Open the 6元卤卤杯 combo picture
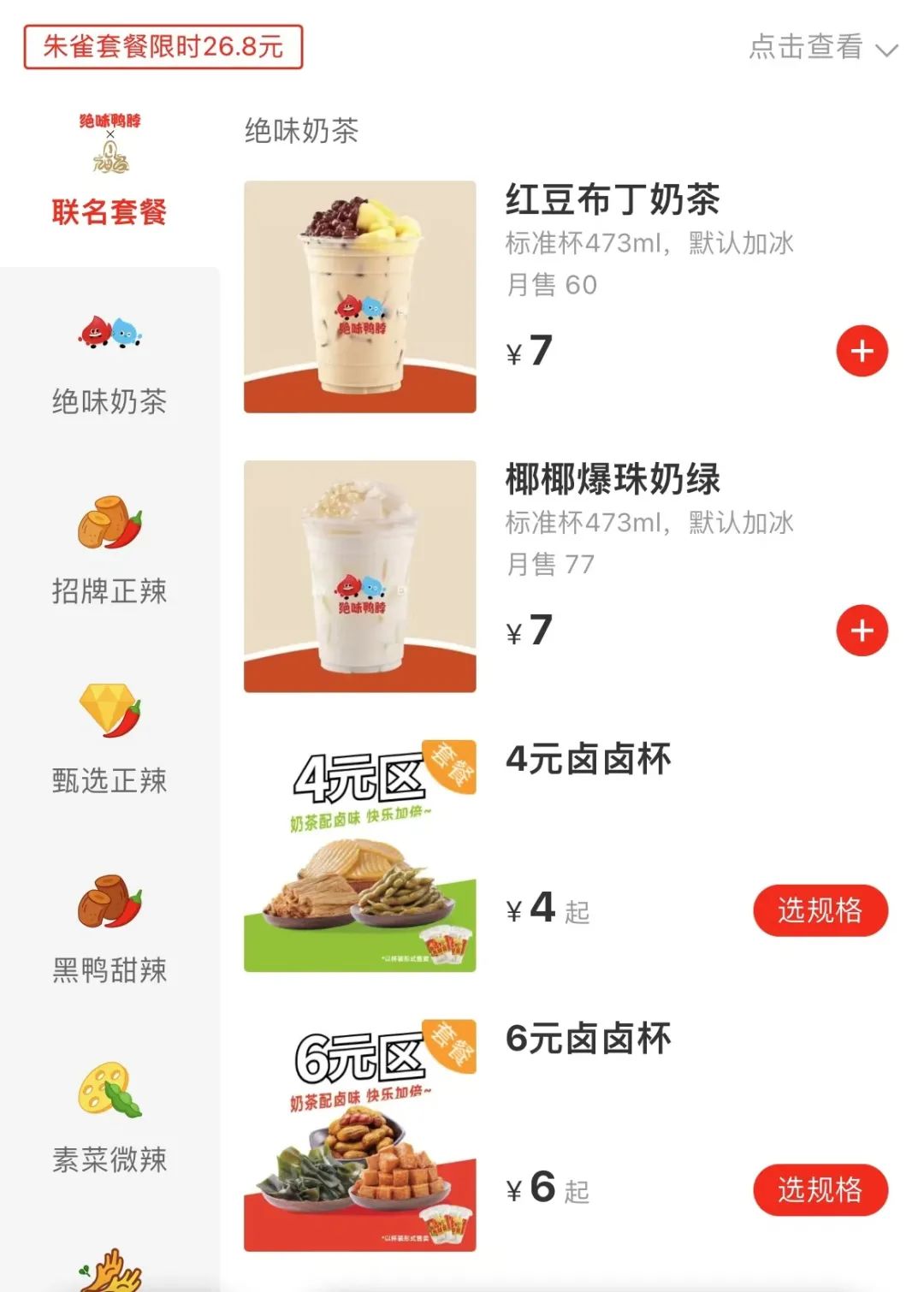 click(x=359, y=1136)
